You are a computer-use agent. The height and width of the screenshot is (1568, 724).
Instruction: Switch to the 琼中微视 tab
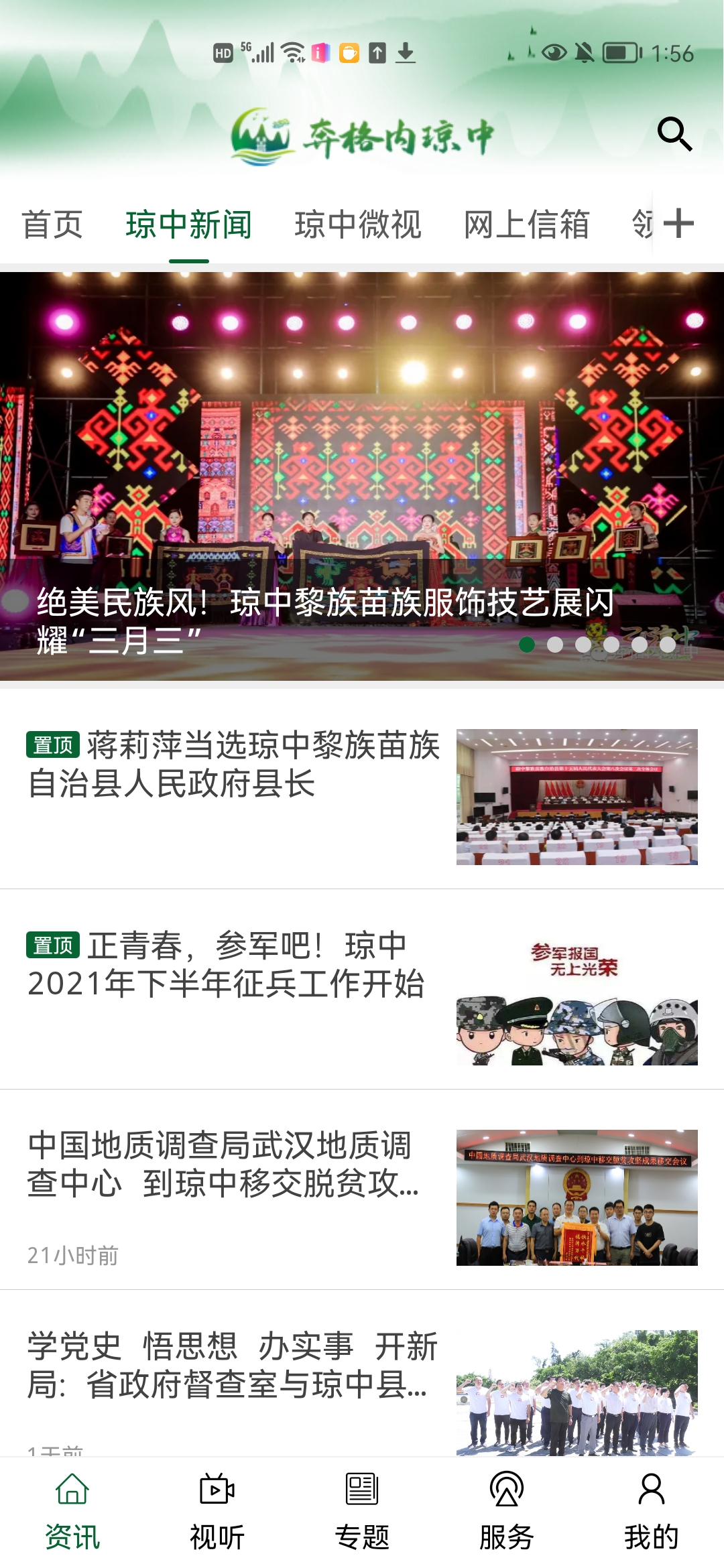[358, 224]
